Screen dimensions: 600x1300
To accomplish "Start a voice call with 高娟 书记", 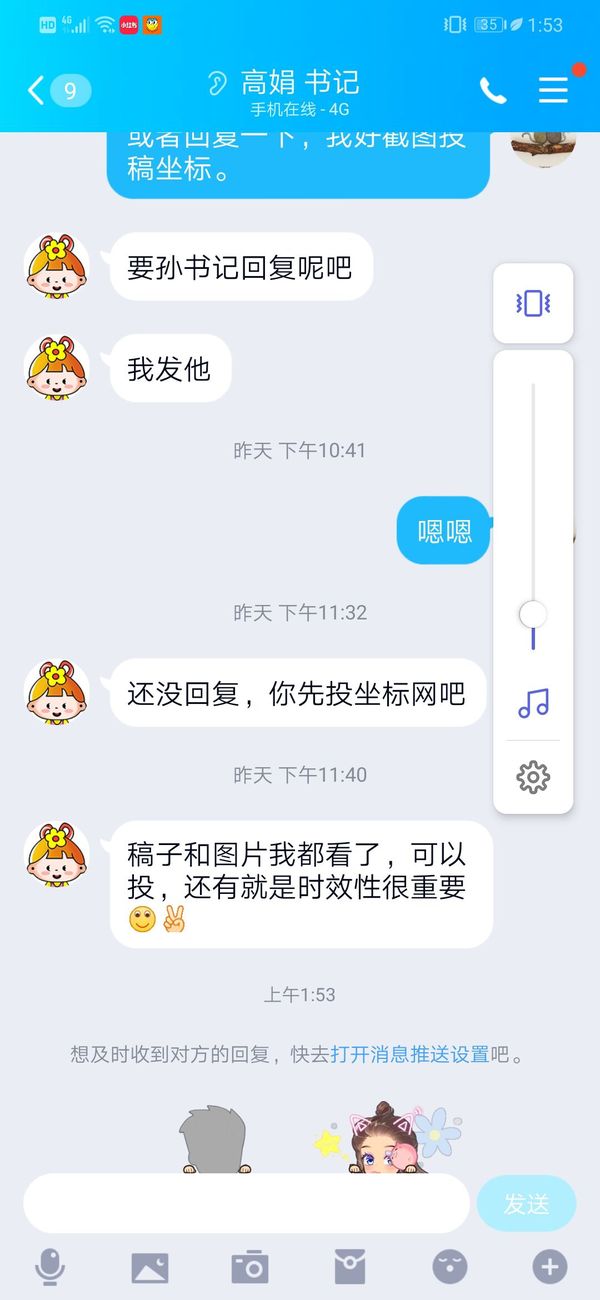I will 493,91.
